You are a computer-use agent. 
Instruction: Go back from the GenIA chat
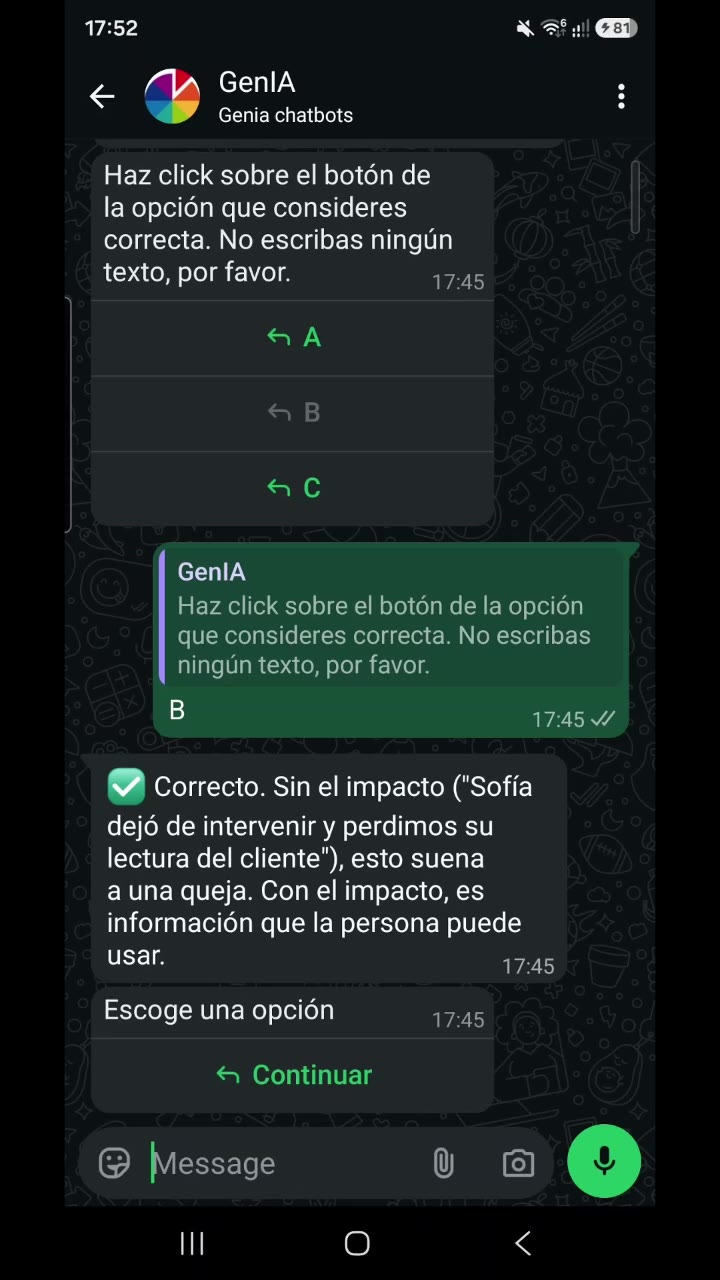click(102, 96)
